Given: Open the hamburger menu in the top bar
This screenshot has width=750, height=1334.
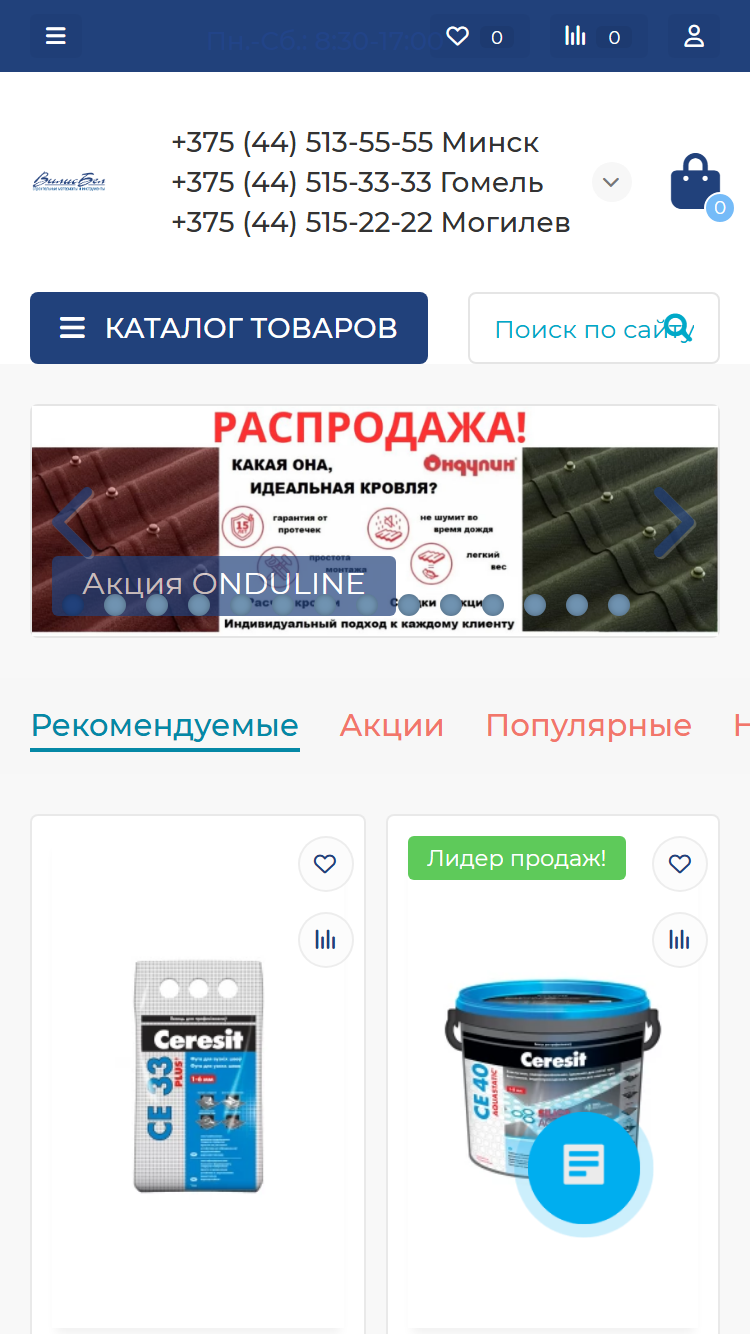Looking at the screenshot, I should (56, 36).
